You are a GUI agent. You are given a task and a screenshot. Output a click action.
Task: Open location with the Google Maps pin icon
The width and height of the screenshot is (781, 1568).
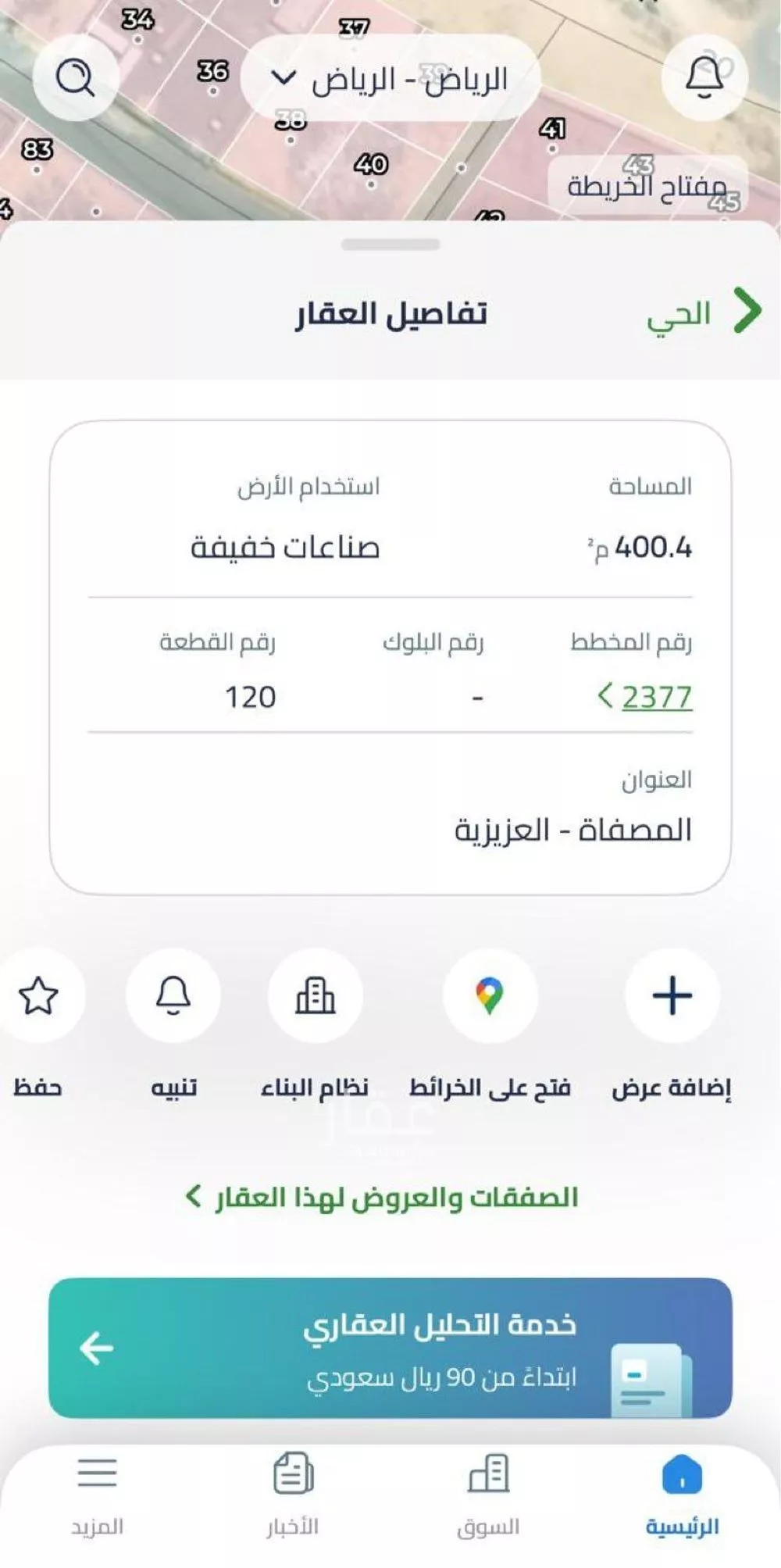point(490,995)
